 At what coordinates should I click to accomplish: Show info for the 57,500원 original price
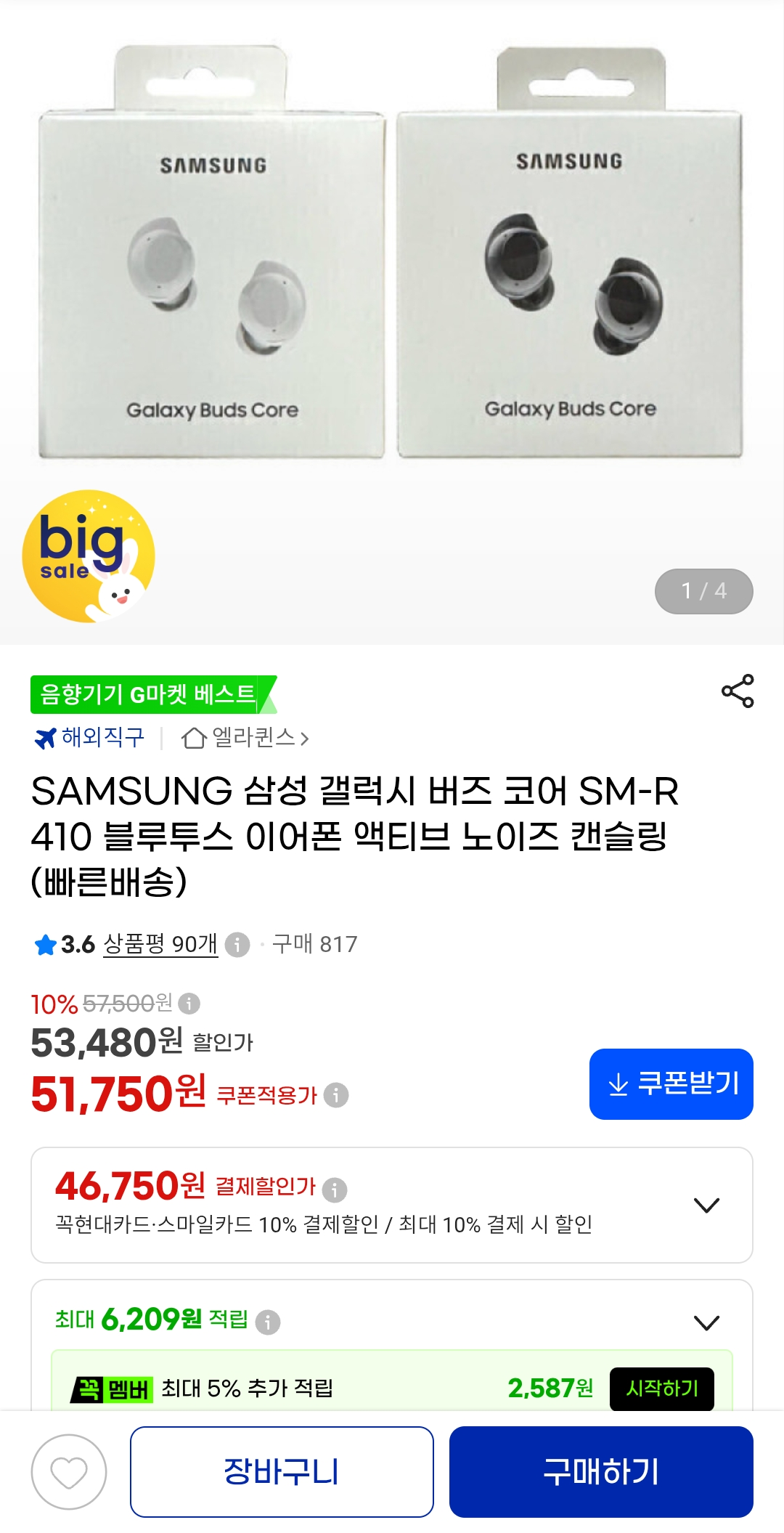coord(189,1004)
